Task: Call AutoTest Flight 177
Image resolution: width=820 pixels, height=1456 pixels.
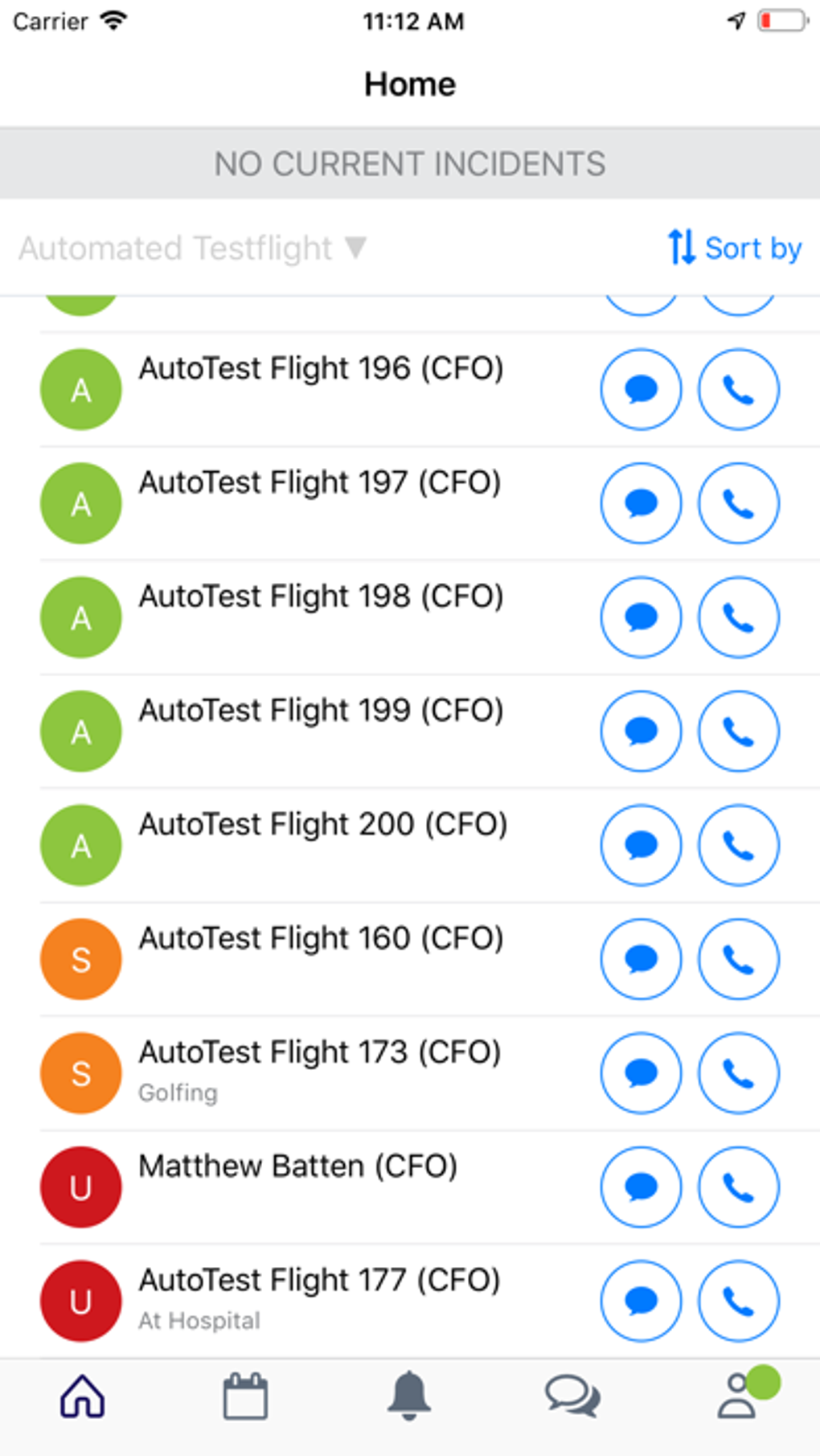Action: click(738, 1302)
